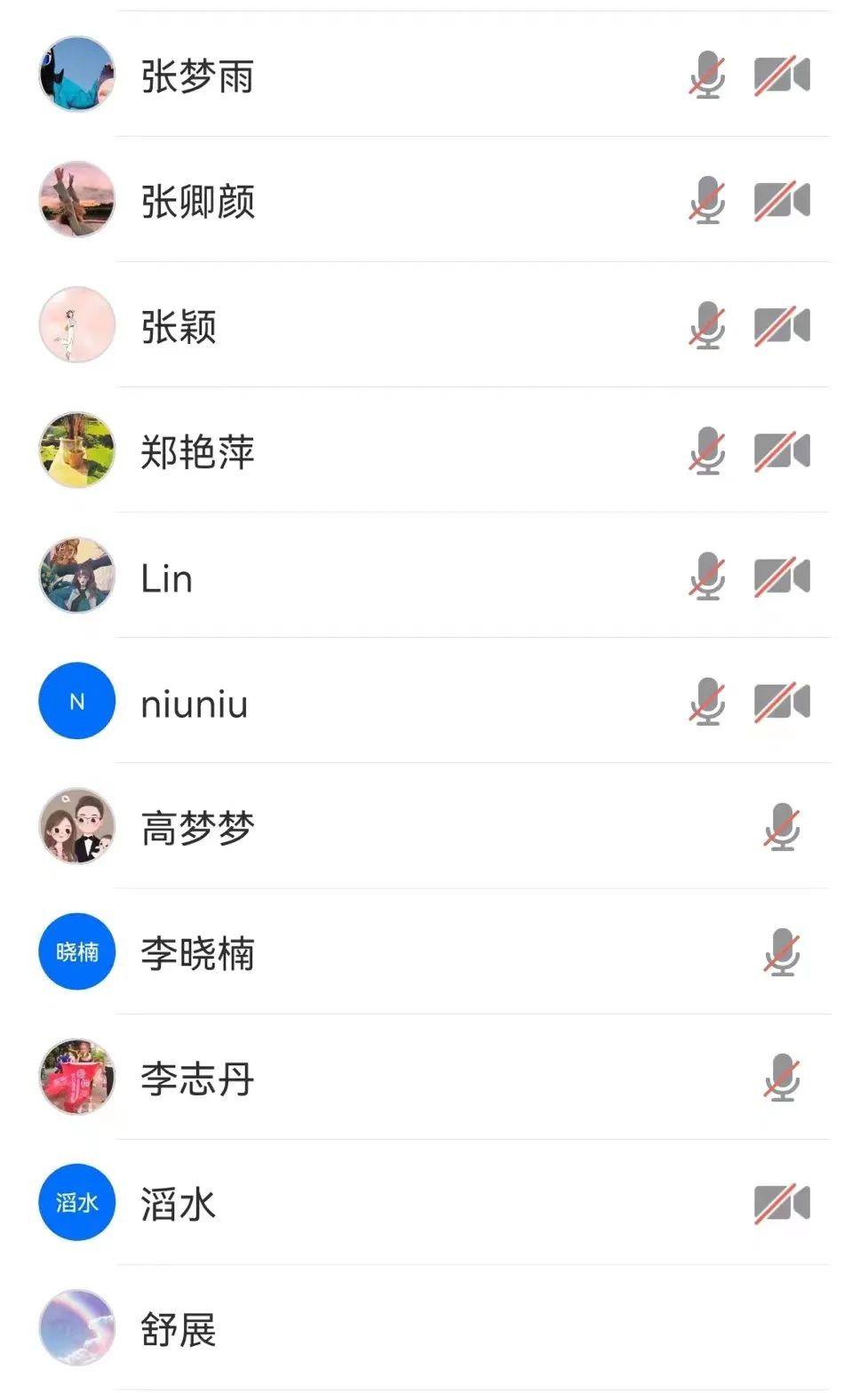Image resolution: width=868 pixels, height=1393 pixels.
Task: Select participant 郑艳萍 in the list
Action: pos(197,451)
